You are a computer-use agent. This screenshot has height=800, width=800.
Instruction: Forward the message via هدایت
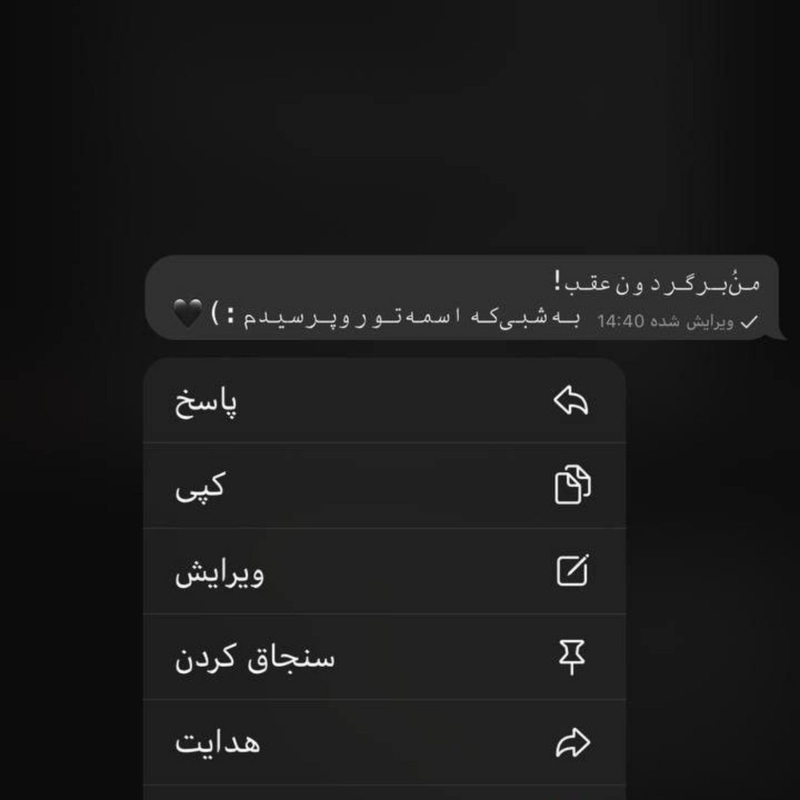pyautogui.click(x=385, y=743)
